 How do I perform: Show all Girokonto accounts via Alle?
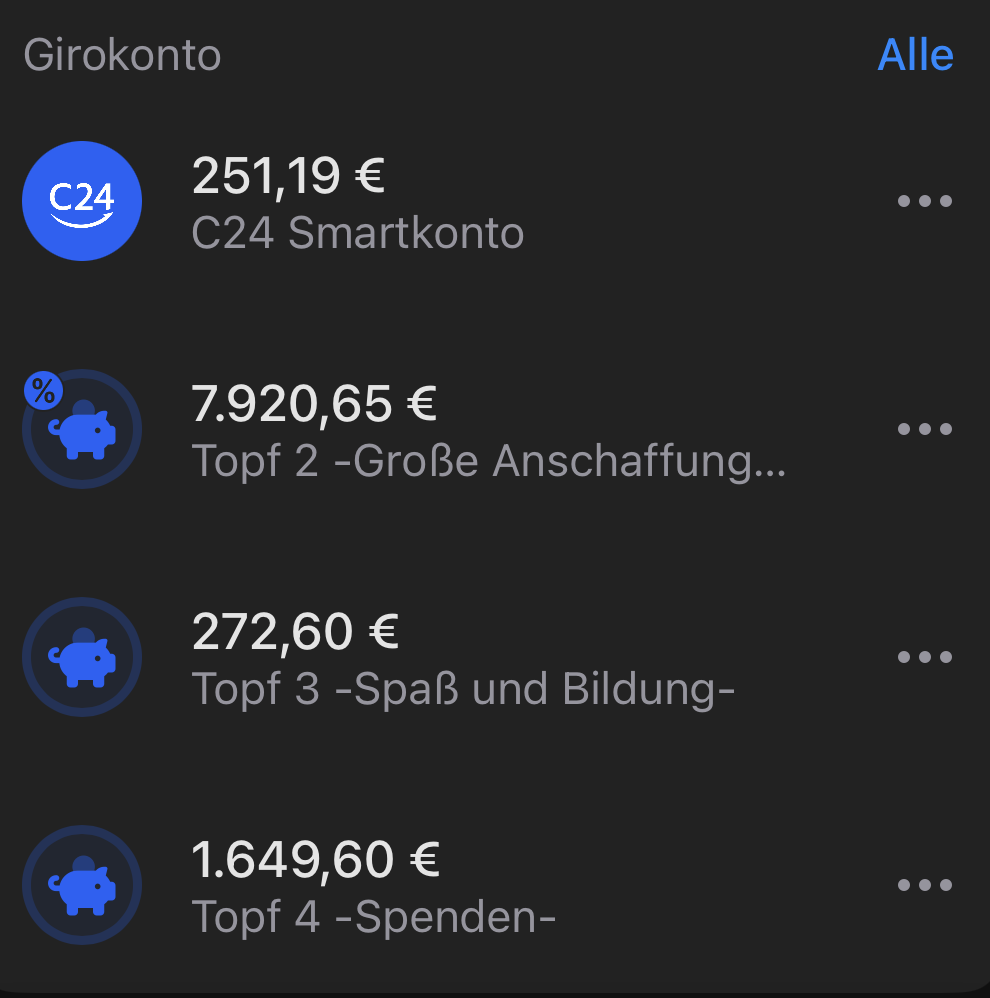(x=915, y=55)
